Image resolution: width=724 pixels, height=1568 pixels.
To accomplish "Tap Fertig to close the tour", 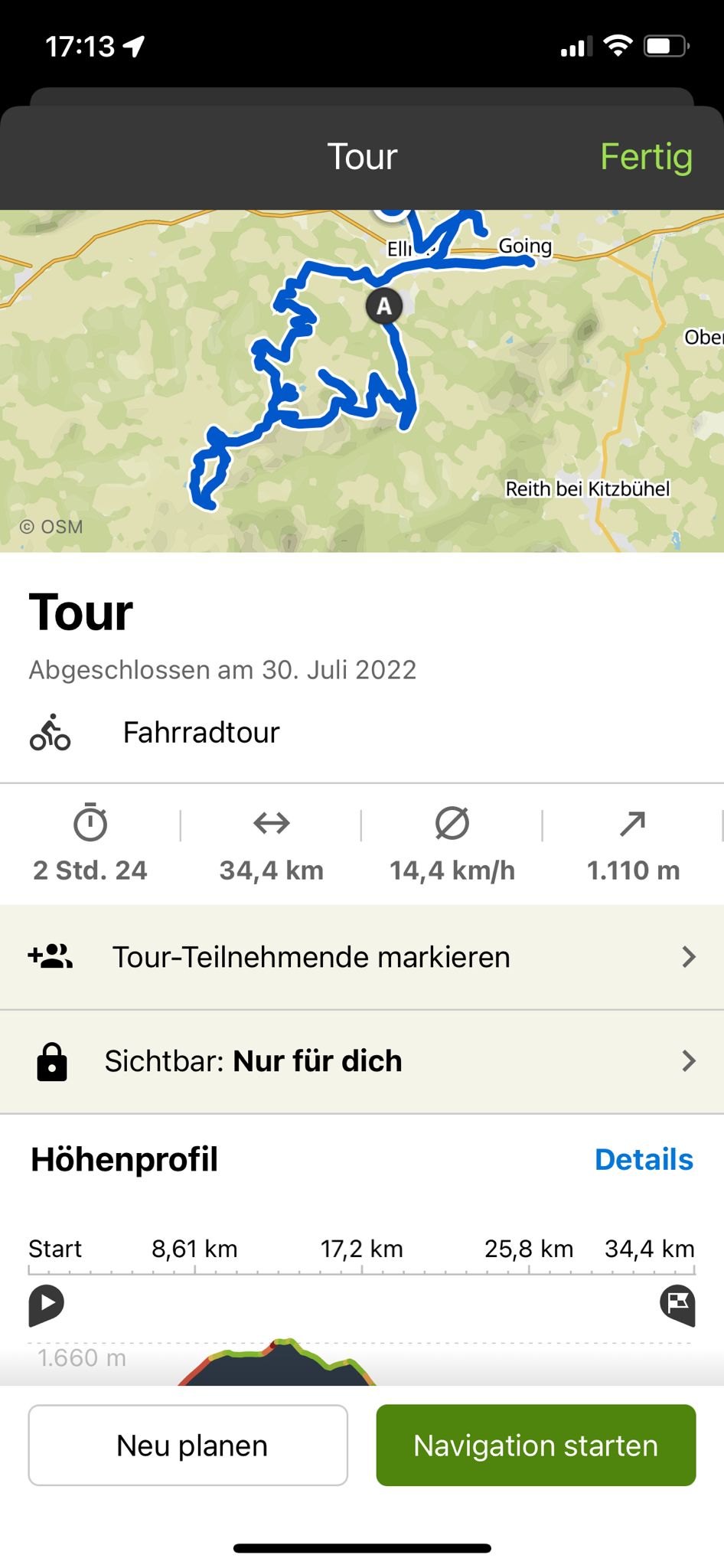I will point(646,157).
